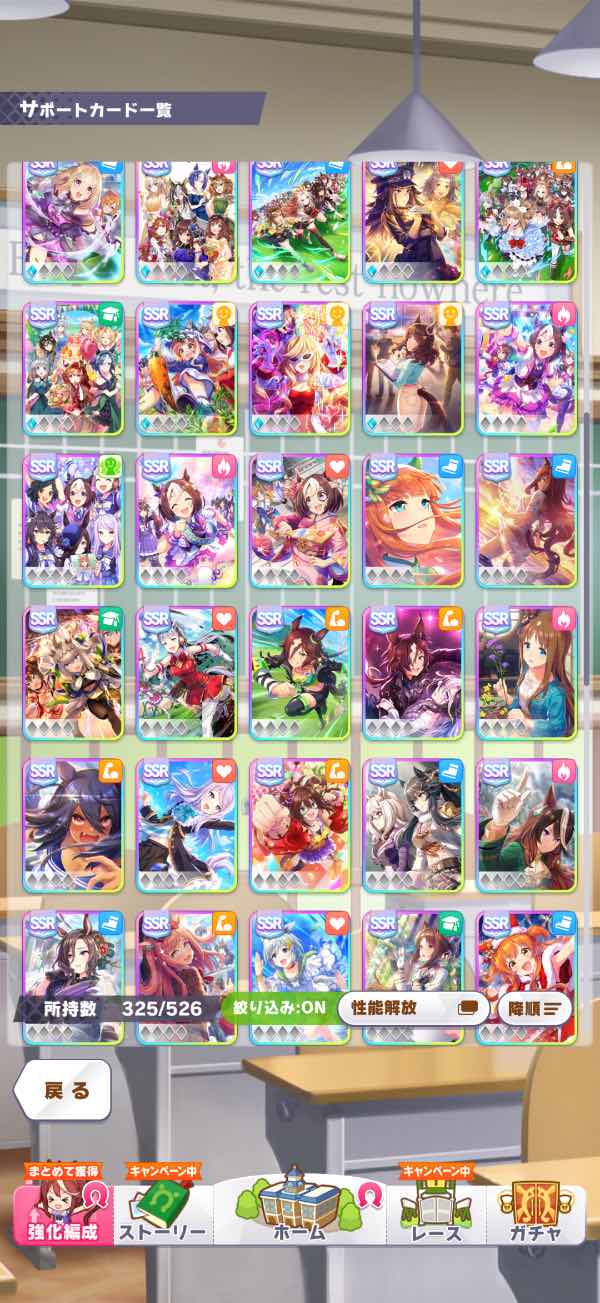The width and height of the screenshot is (600, 1303).
Task: Switch to the 強化編成 tab
Action: coord(64,1217)
